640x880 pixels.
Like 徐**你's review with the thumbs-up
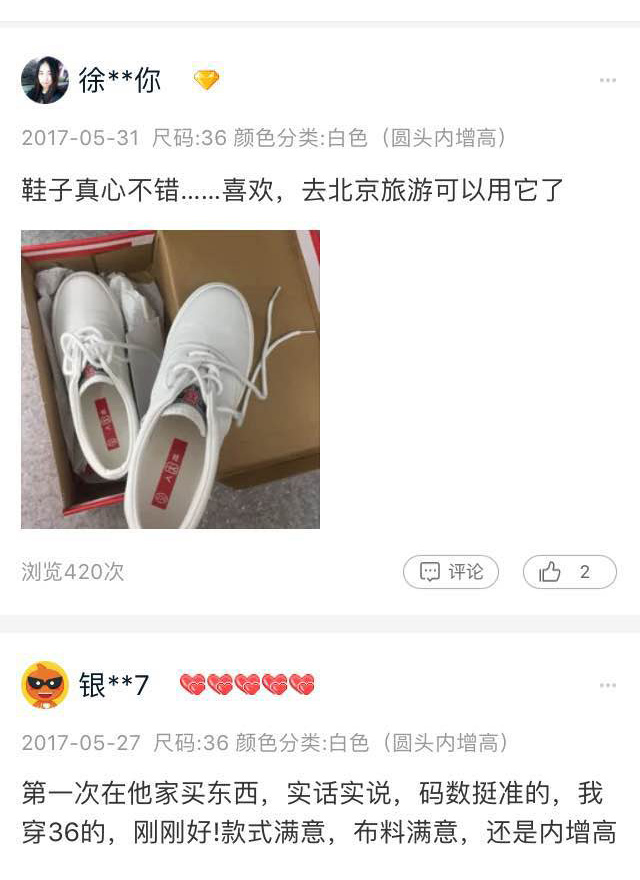click(569, 572)
